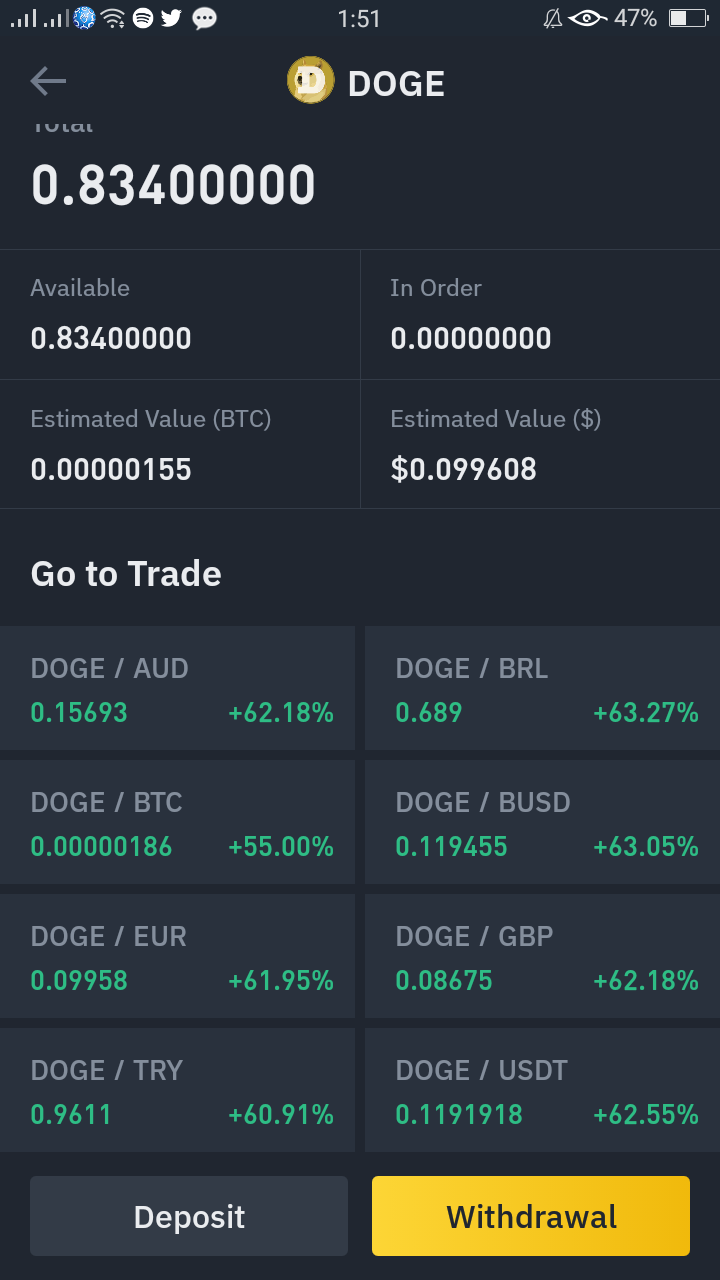The height and width of the screenshot is (1280, 720).
Task: Trade DOGE against EUR
Action: (x=177, y=956)
